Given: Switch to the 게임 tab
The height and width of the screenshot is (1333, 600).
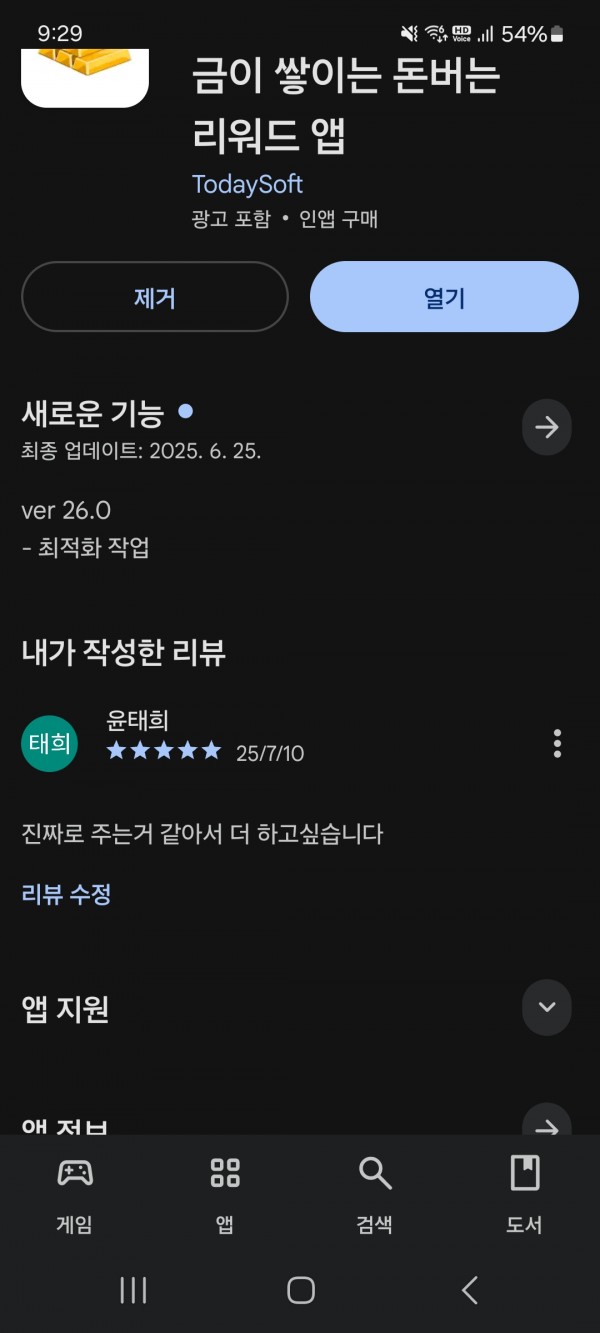Looking at the screenshot, I should (75, 1195).
